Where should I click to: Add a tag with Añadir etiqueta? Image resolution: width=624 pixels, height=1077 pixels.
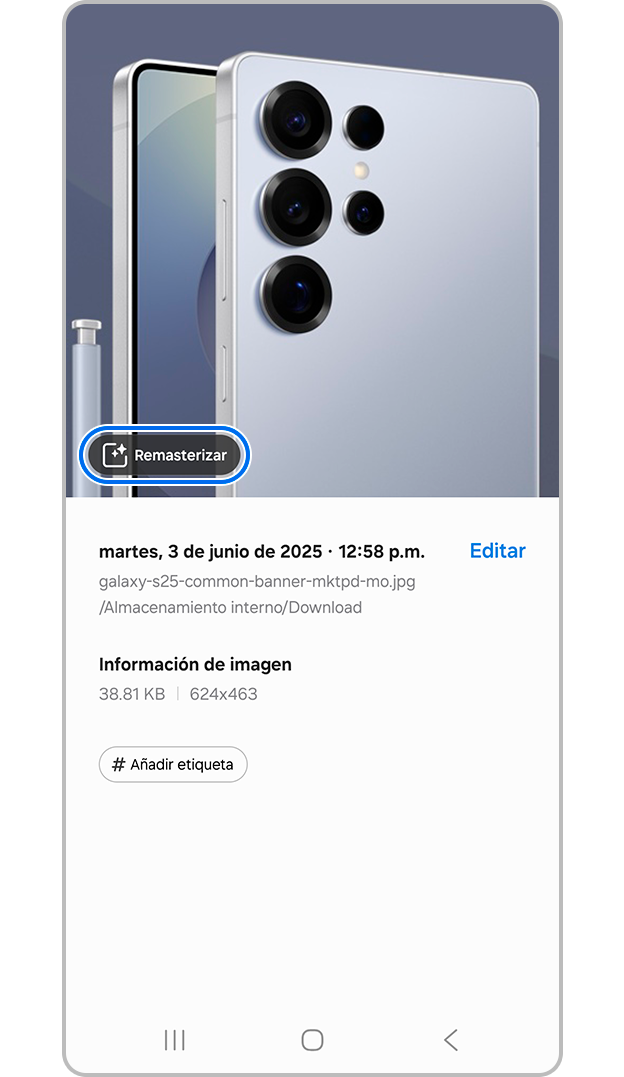point(173,764)
